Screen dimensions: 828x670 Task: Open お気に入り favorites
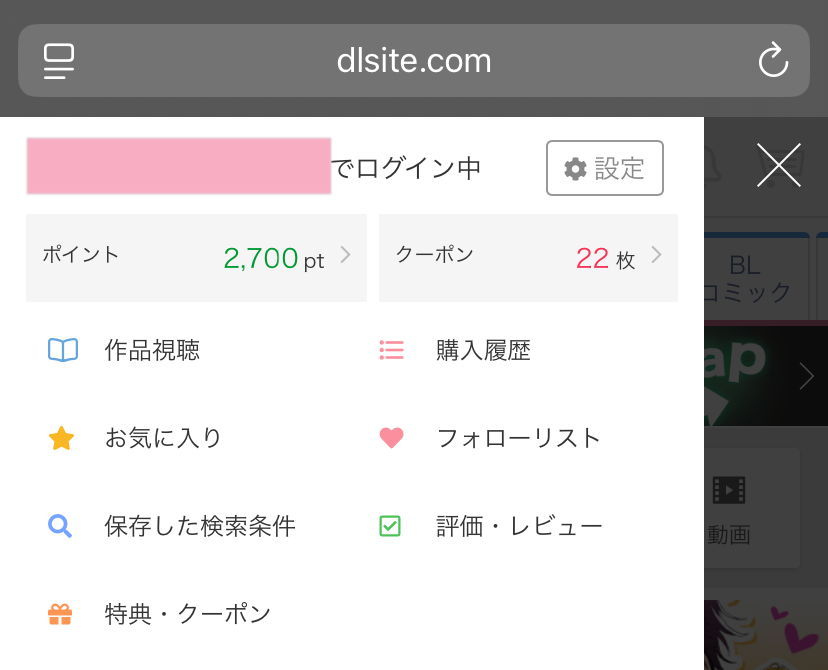click(x=163, y=438)
